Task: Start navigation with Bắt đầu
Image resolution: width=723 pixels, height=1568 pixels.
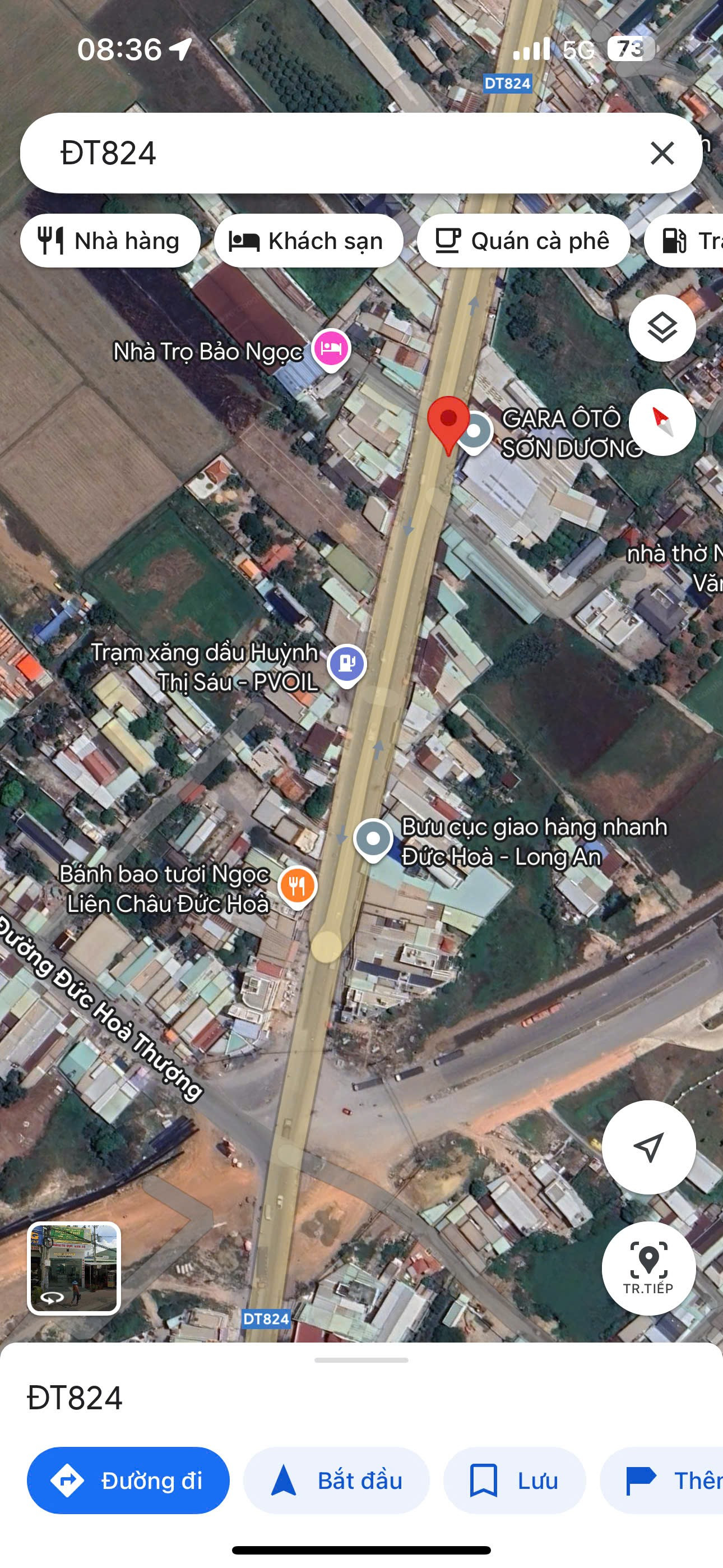Action: 336,1481
